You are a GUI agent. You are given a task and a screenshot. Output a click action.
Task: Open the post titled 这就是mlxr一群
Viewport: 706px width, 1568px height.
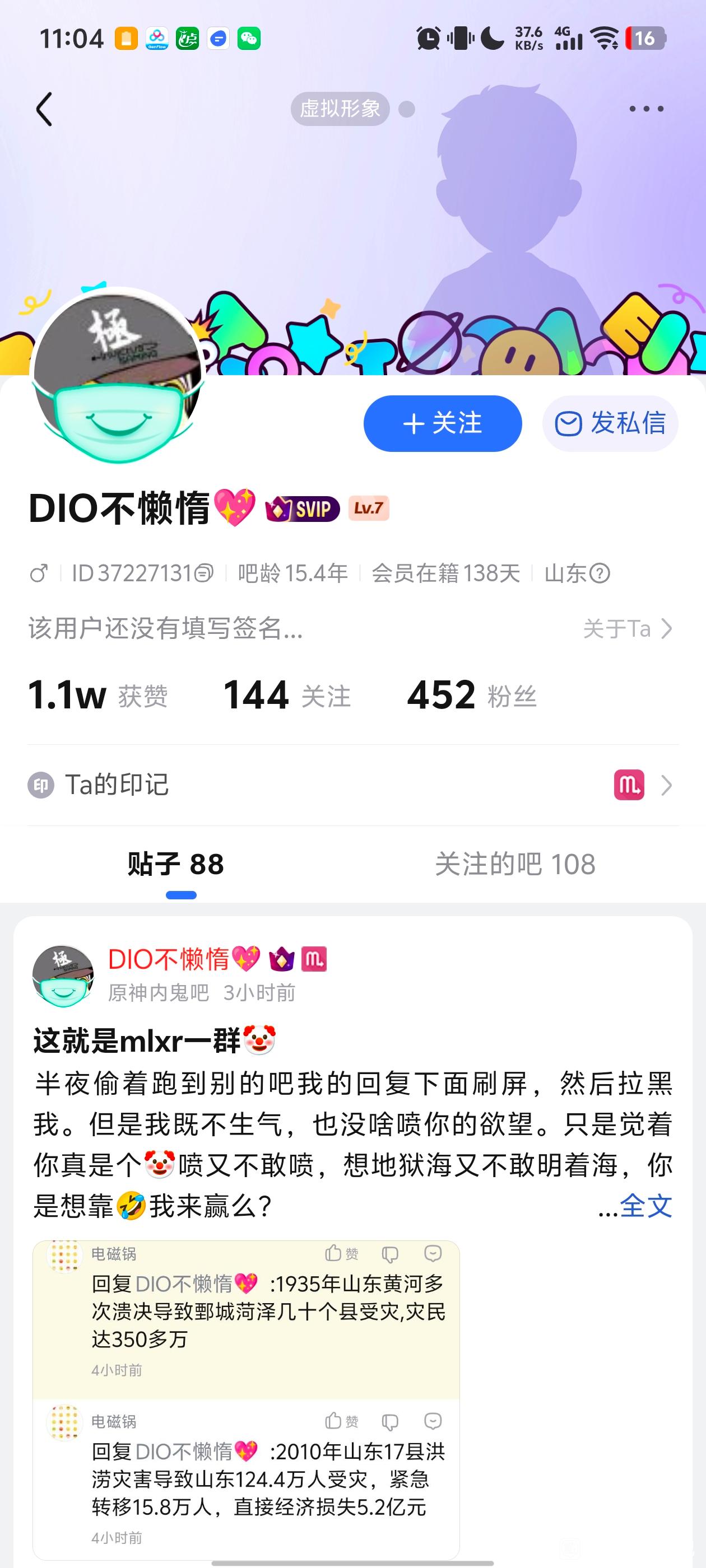pyautogui.click(x=137, y=1040)
